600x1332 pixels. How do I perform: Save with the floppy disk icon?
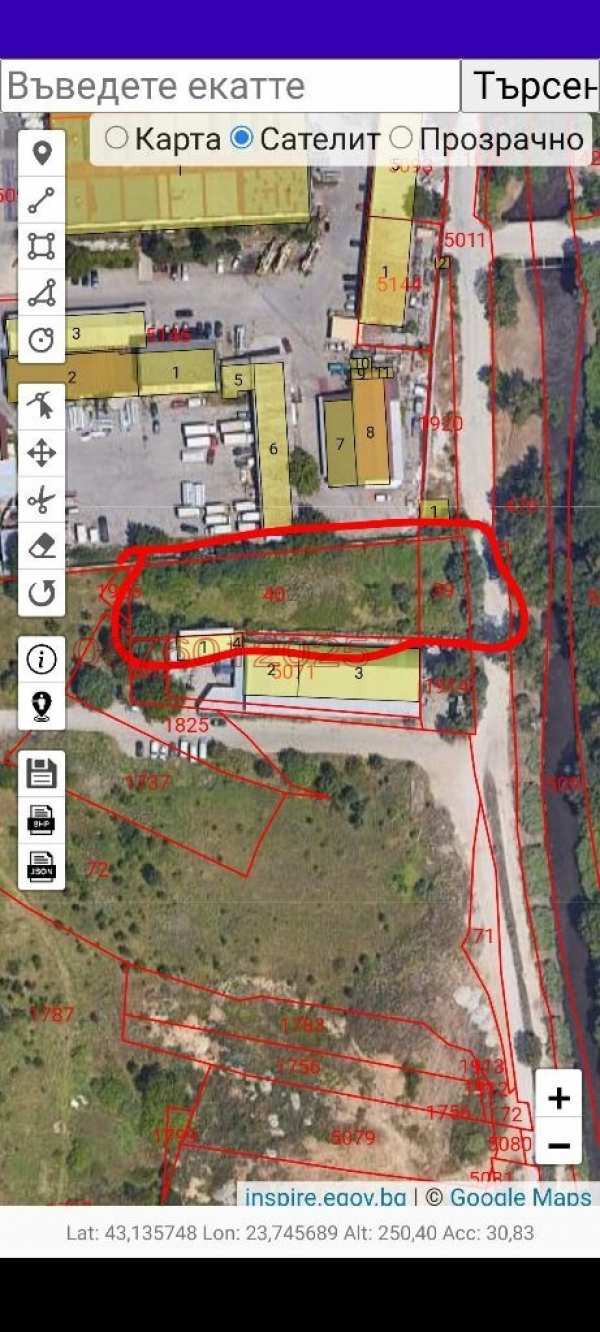(x=42, y=772)
